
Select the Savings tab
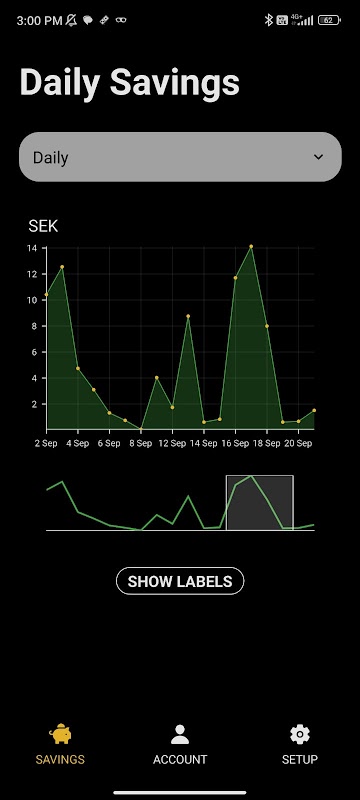pyautogui.click(x=60, y=744)
